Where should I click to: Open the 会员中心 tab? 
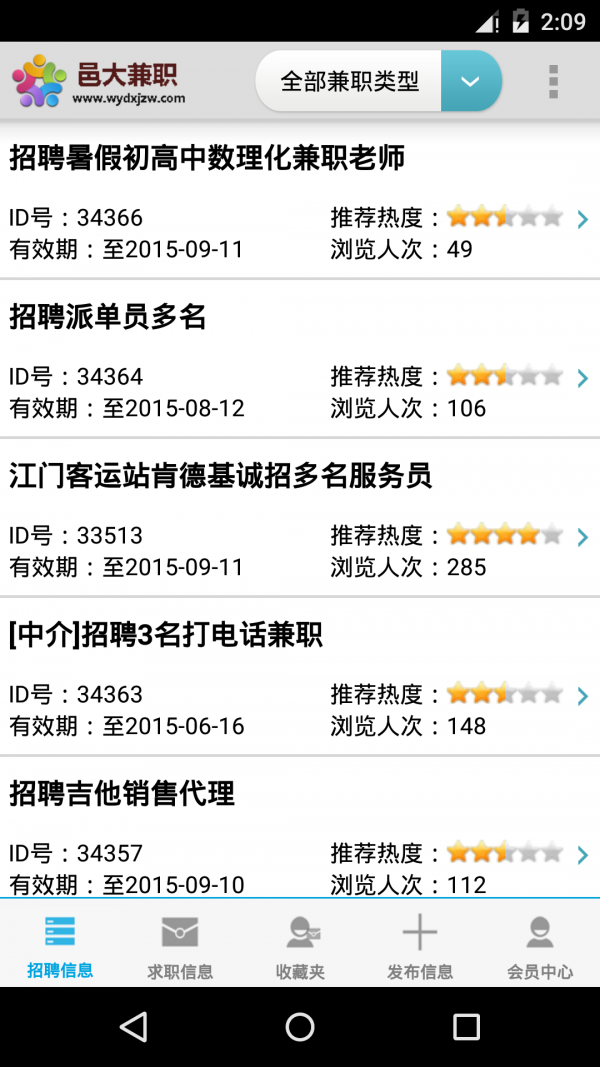click(540, 945)
